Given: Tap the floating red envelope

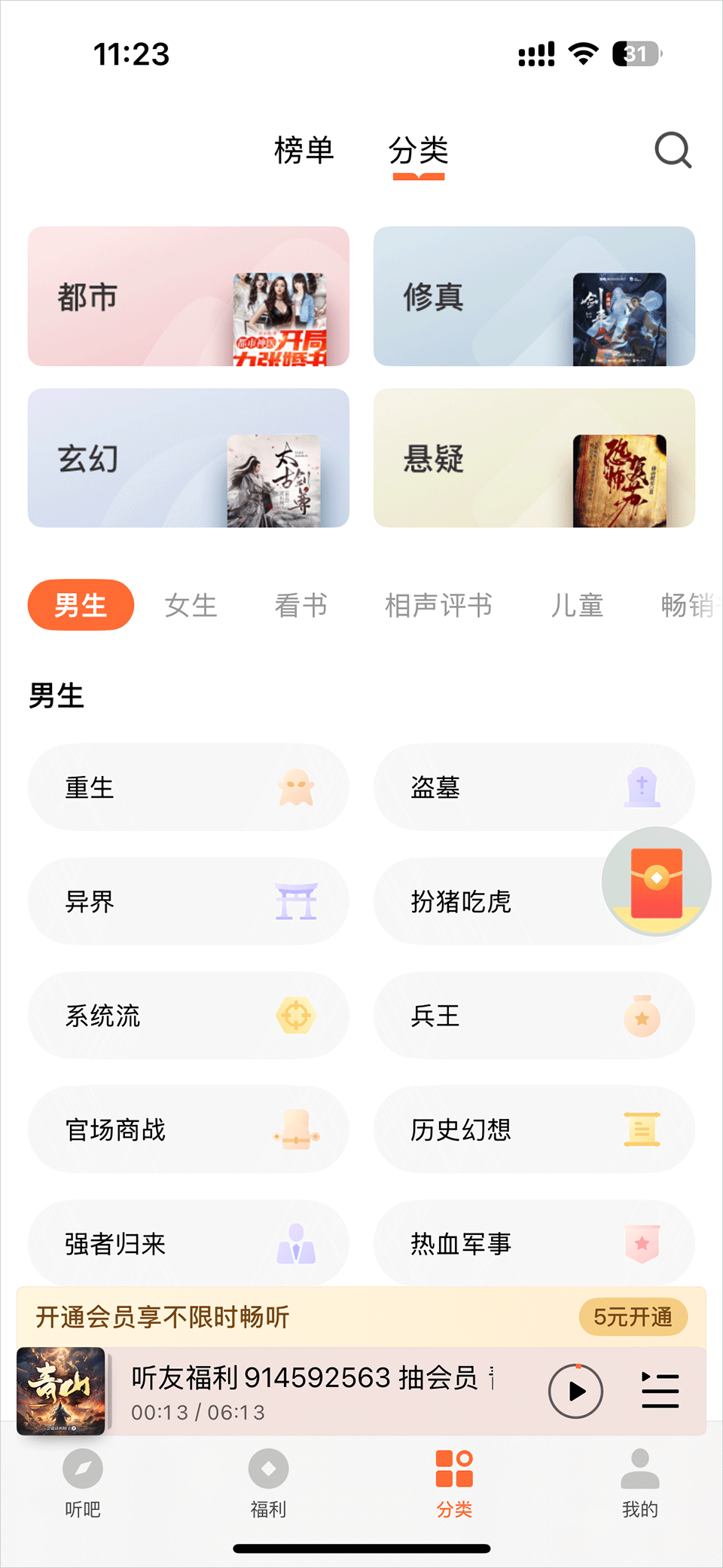Looking at the screenshot, I should point(657,882).
